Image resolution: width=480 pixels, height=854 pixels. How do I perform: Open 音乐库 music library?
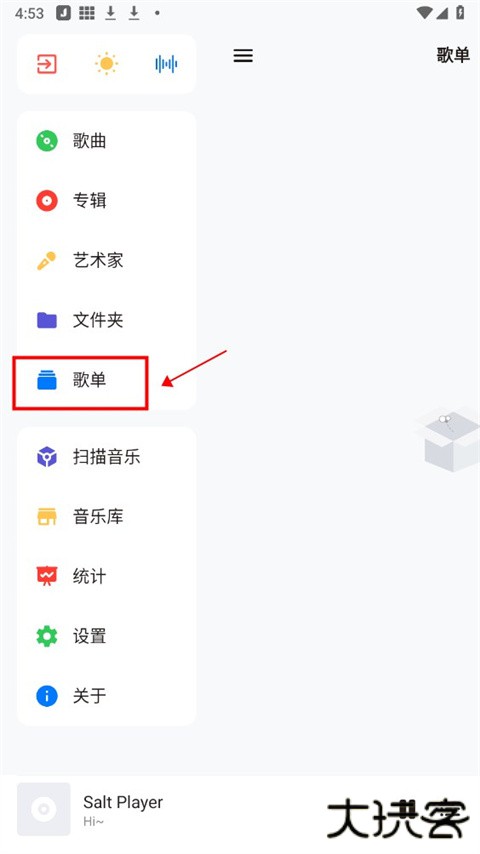107,516
